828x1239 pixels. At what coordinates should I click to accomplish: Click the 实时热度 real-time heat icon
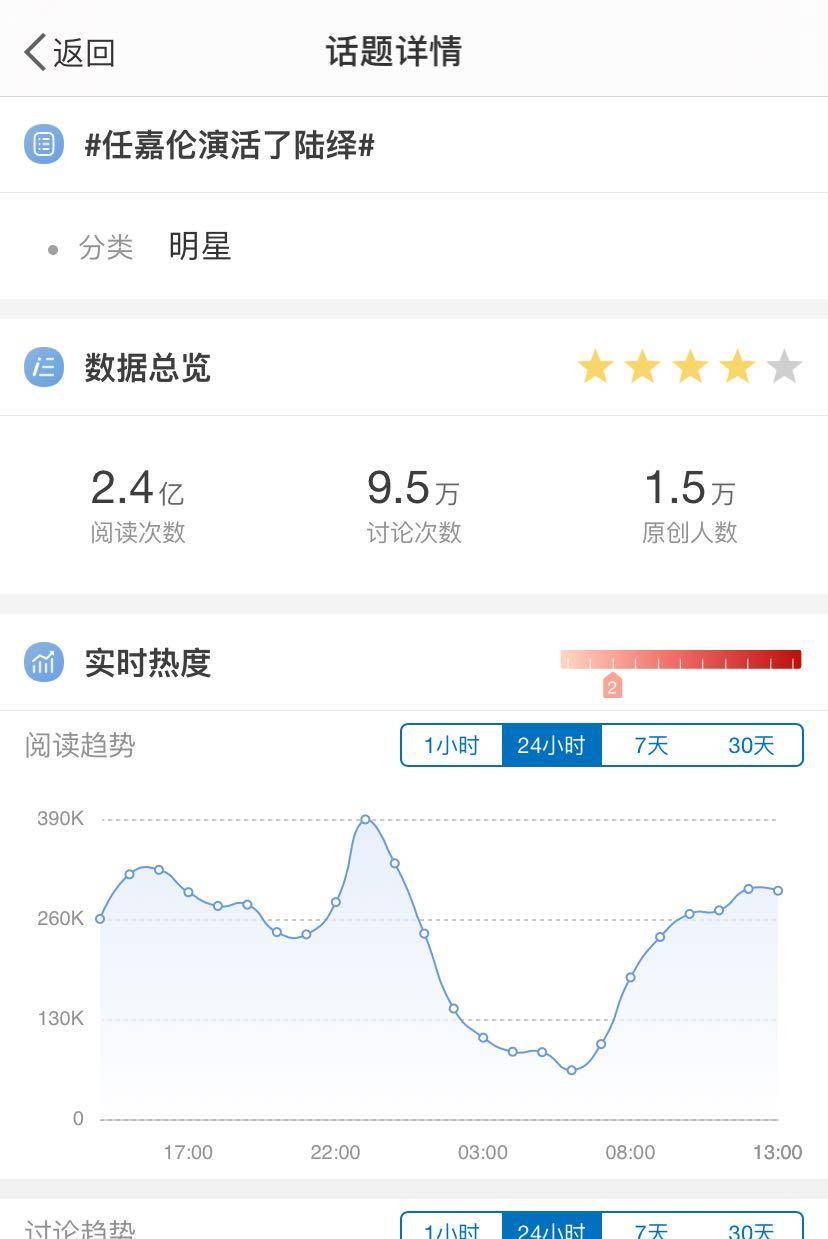(x=43, y=663)
